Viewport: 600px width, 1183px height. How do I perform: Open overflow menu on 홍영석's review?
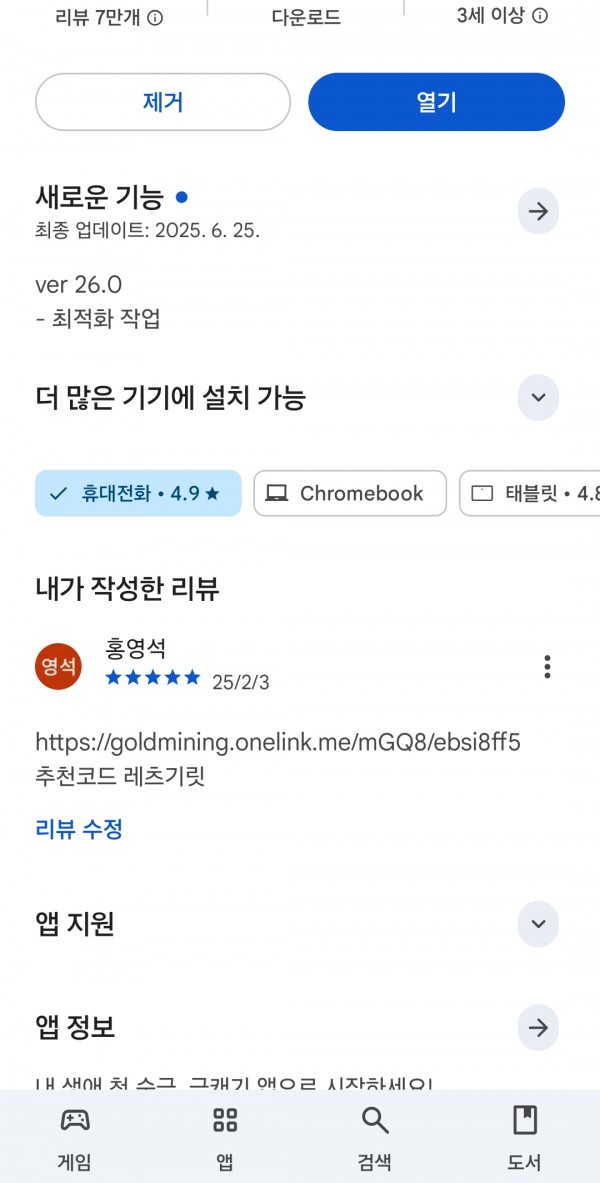click(x=547, y=667)
